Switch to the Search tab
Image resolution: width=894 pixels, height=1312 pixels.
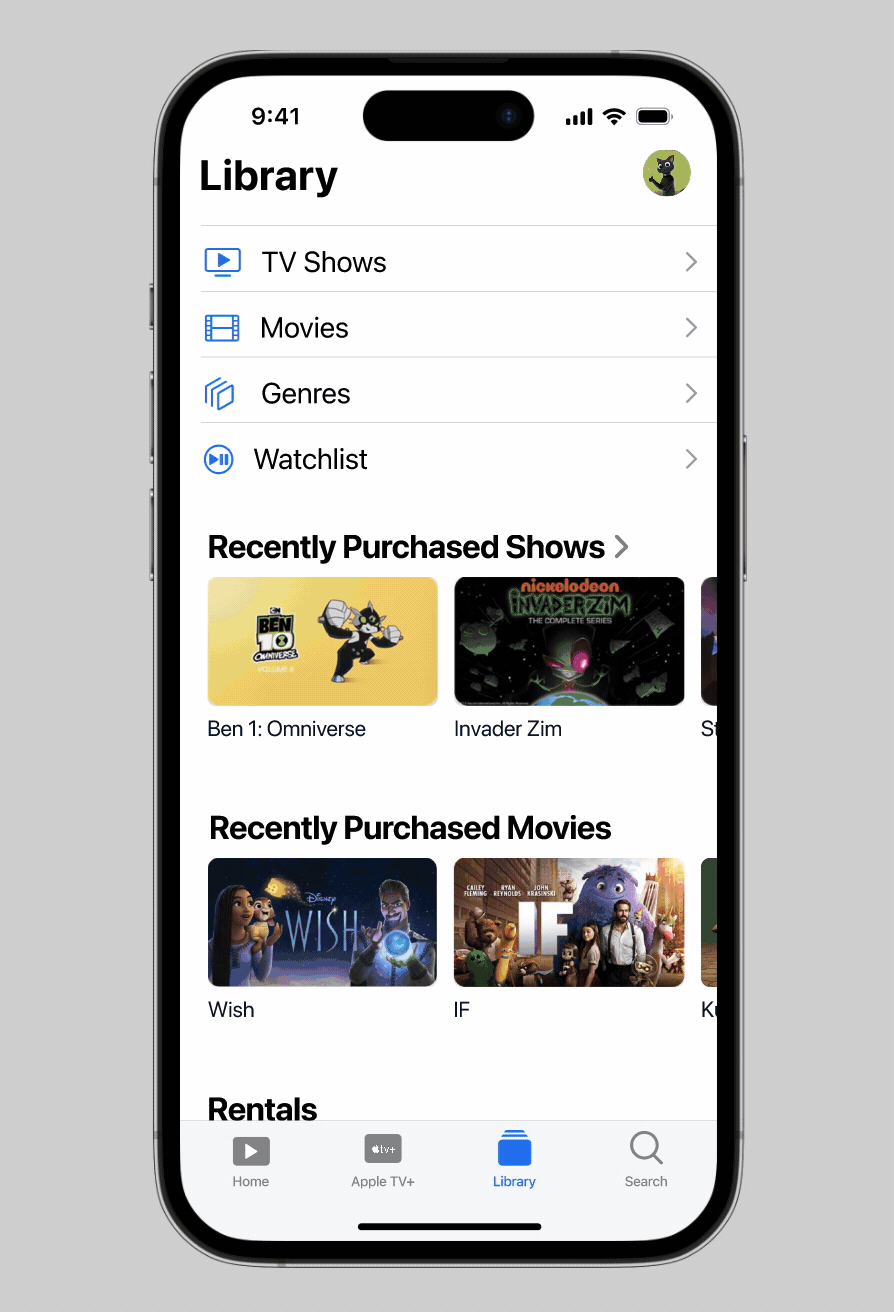(646, 1161)
